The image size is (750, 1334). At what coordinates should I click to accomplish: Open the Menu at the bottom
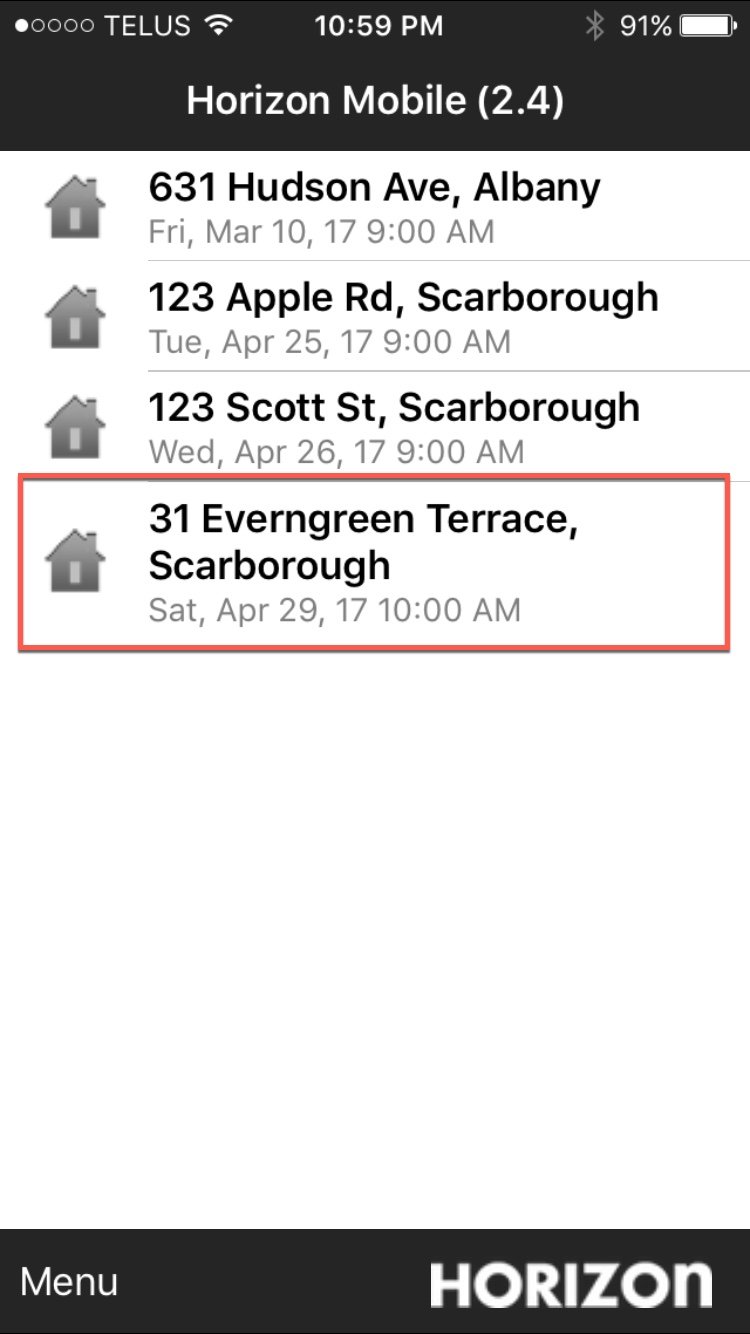pos(69,1282)
